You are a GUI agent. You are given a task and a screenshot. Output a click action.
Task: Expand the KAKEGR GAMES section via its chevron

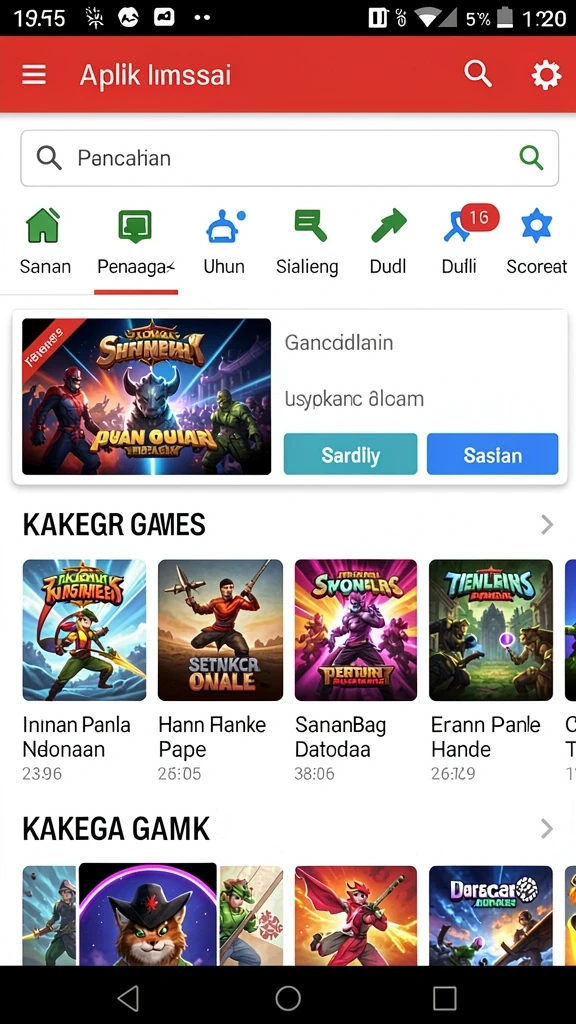[x=547, y=524]
